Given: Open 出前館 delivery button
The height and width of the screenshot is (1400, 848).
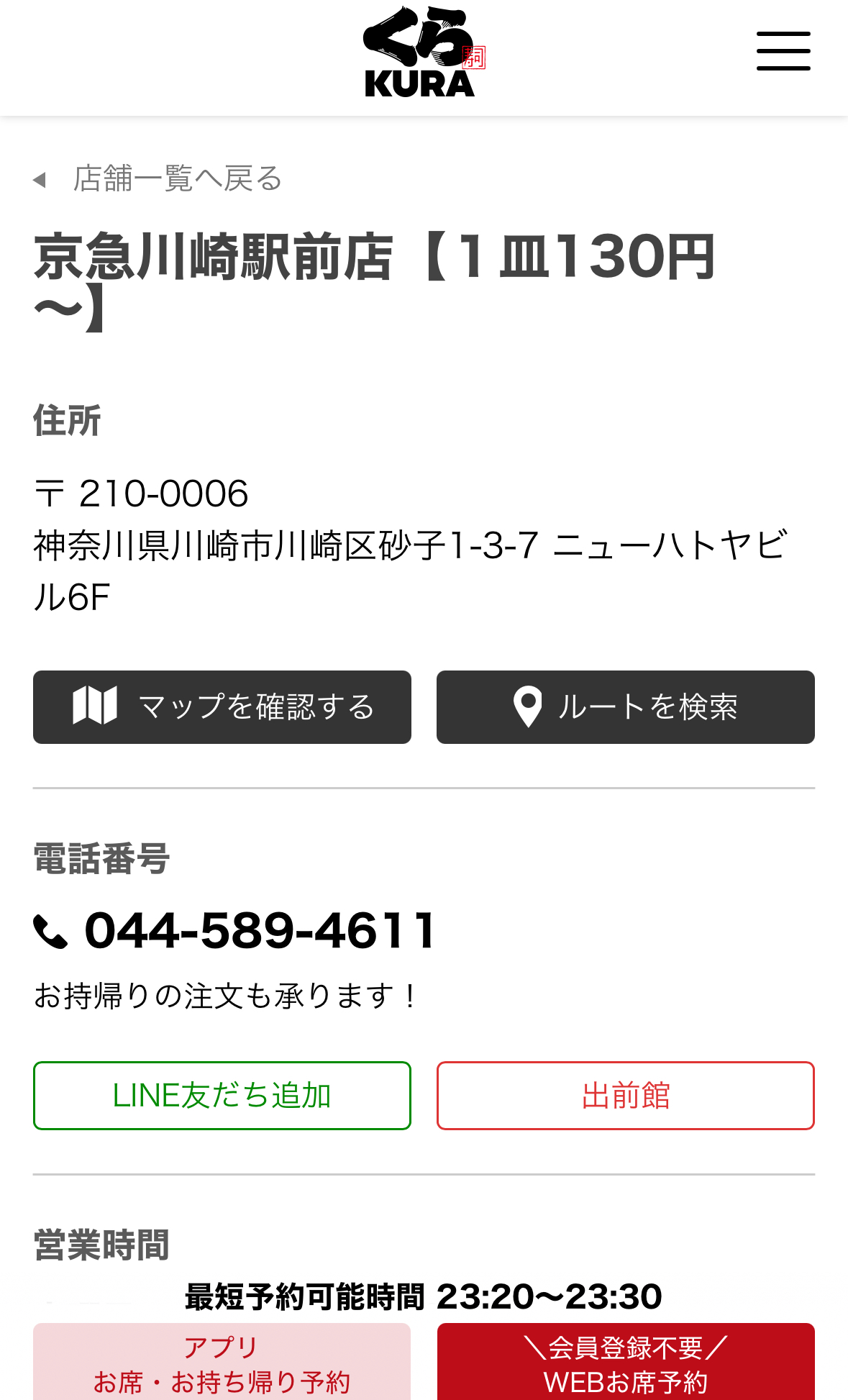Looking at the screenshot, I should tap(625, 1096).
